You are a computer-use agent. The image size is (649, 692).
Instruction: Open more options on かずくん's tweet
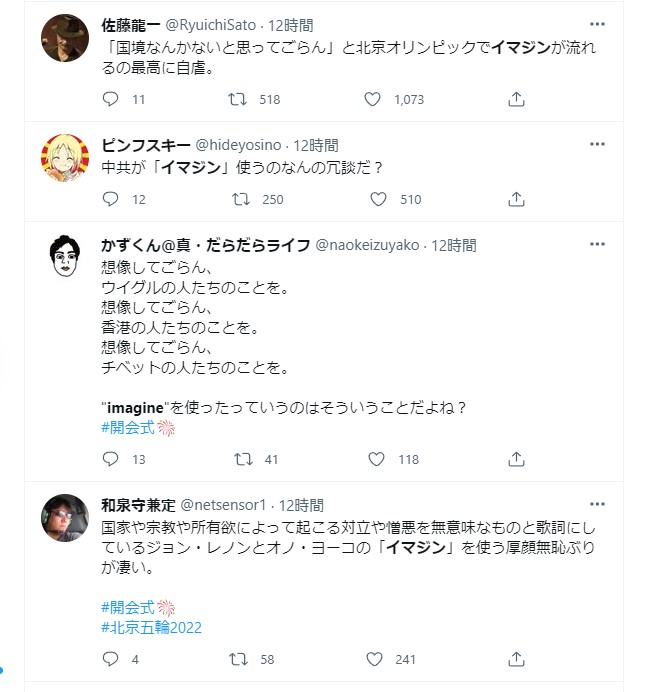click(597, 245)
